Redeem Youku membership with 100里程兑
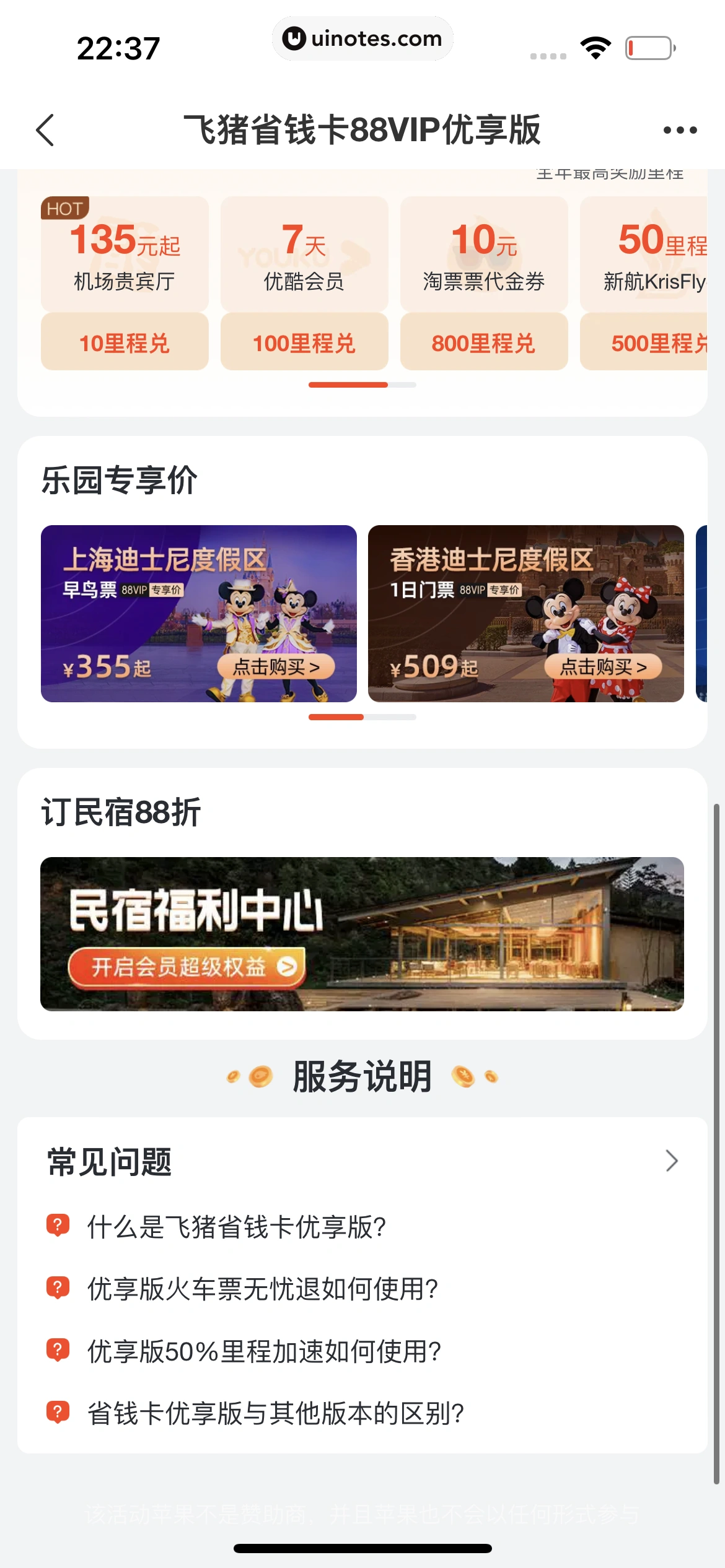The width and height of the screenshot is (725, 1568). click(x=304, y=342)
